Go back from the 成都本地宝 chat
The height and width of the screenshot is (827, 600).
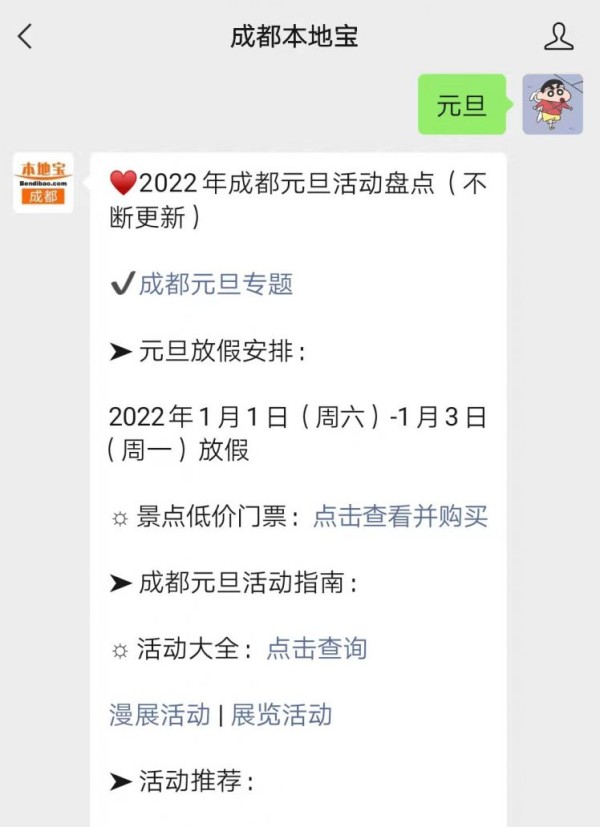coord(26,38)
